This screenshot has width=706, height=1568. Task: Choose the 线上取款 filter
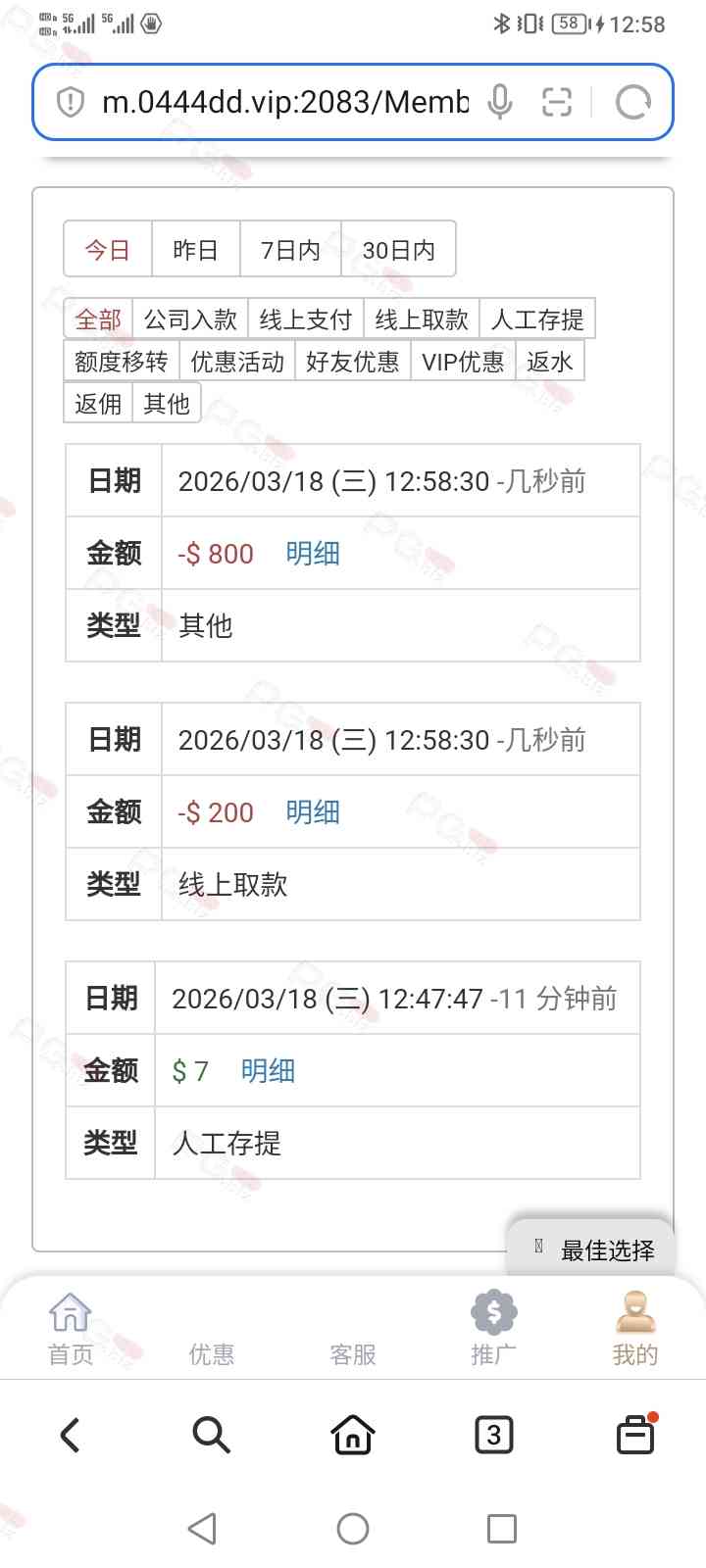(421, 319)
